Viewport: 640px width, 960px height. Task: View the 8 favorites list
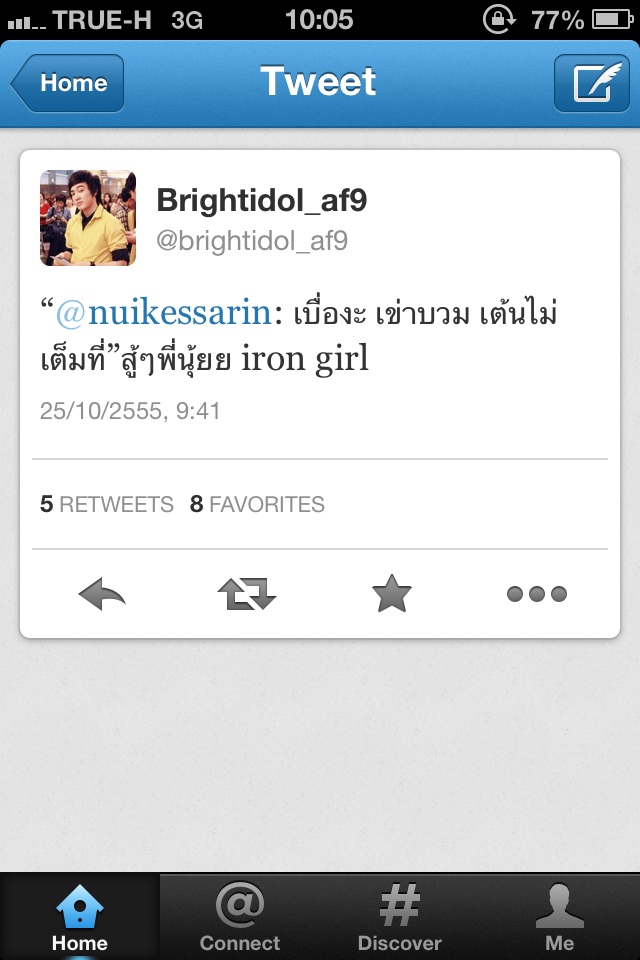click(x=258, y=504)
